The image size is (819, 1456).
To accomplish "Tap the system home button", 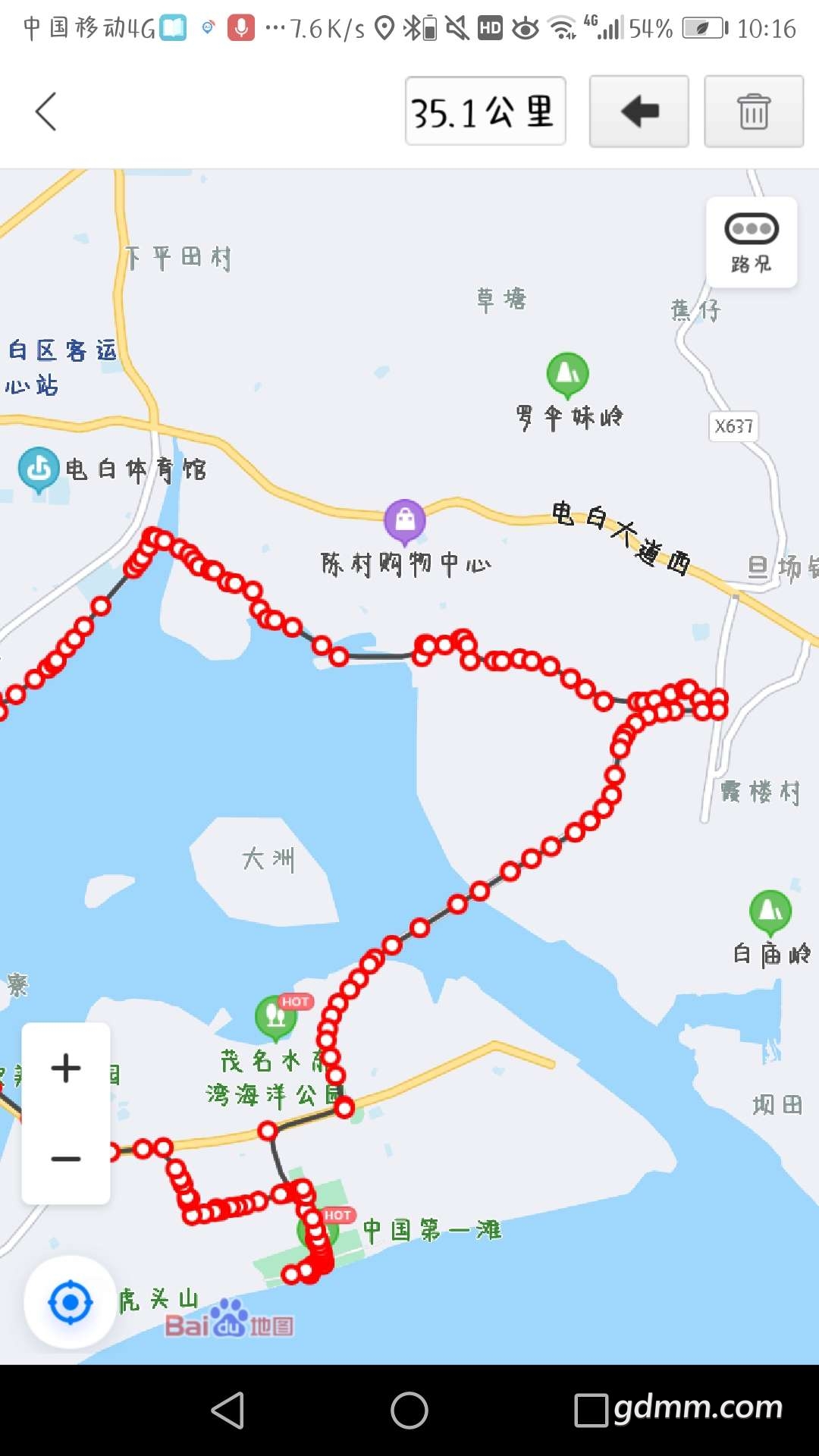I will (409, 1410).
